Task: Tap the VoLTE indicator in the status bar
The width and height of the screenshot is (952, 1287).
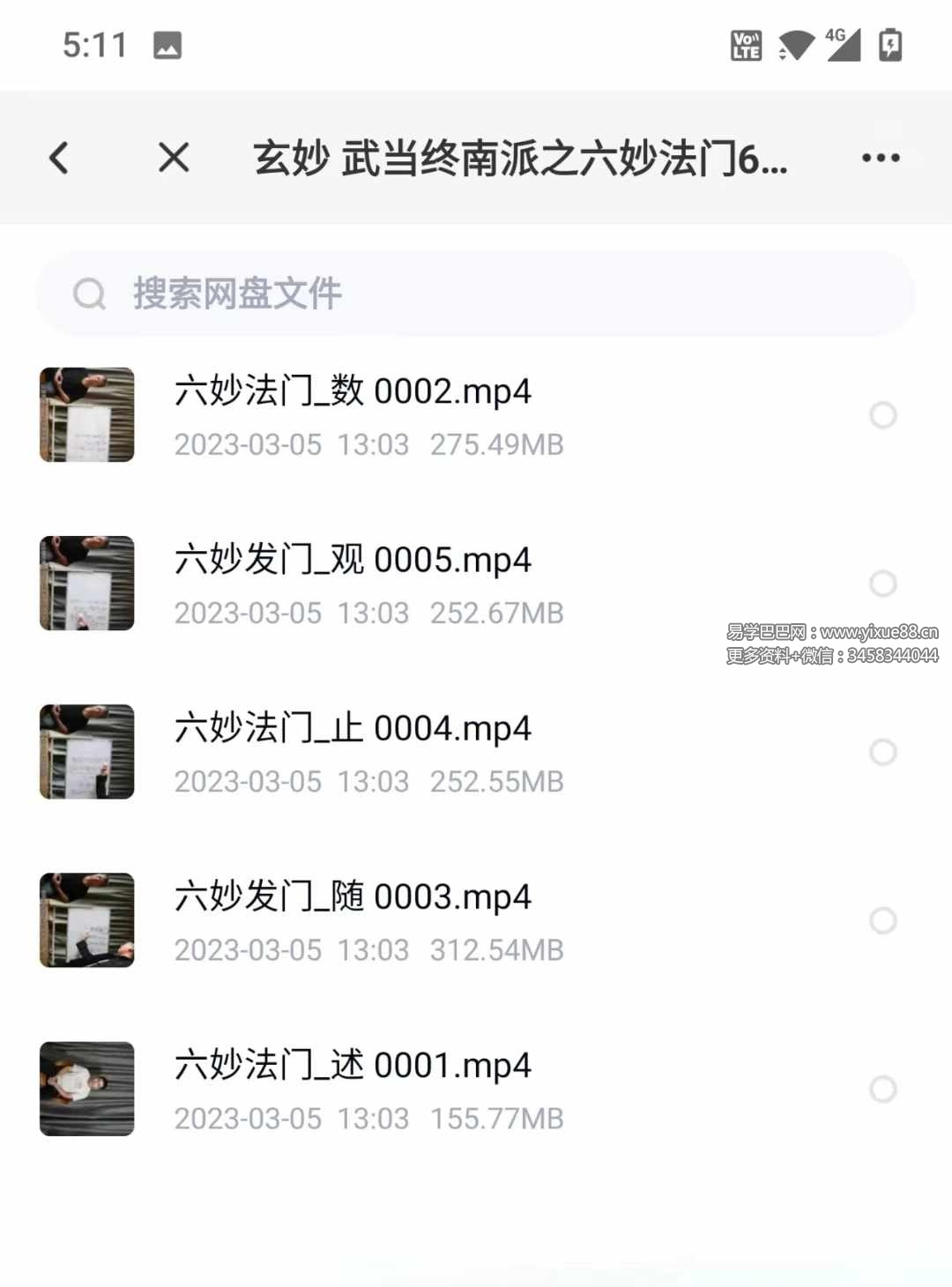Action: [x=745, y=46]
